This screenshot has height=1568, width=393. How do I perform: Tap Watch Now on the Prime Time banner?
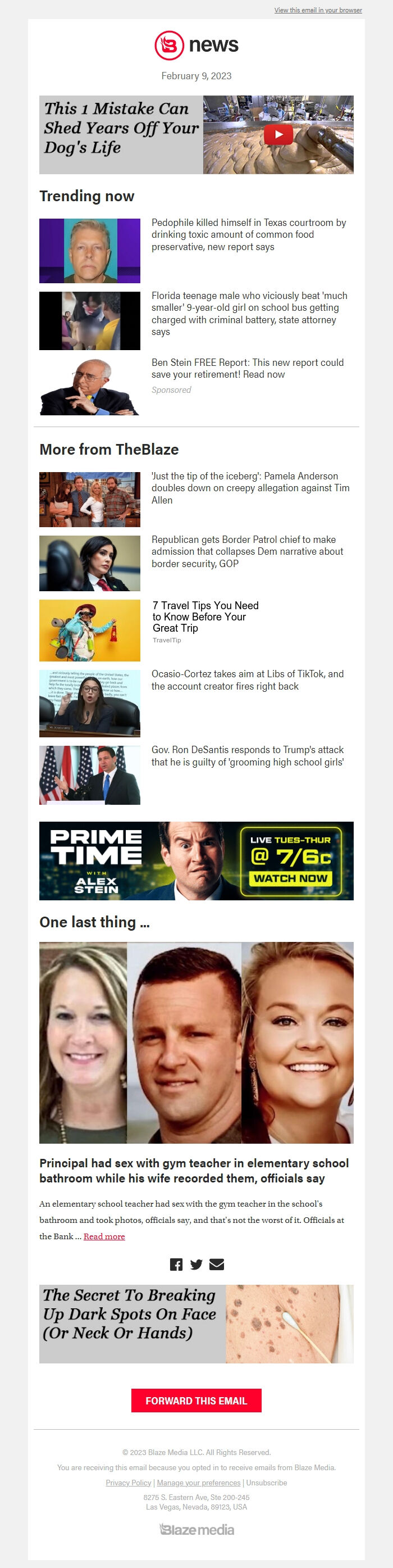290,878
